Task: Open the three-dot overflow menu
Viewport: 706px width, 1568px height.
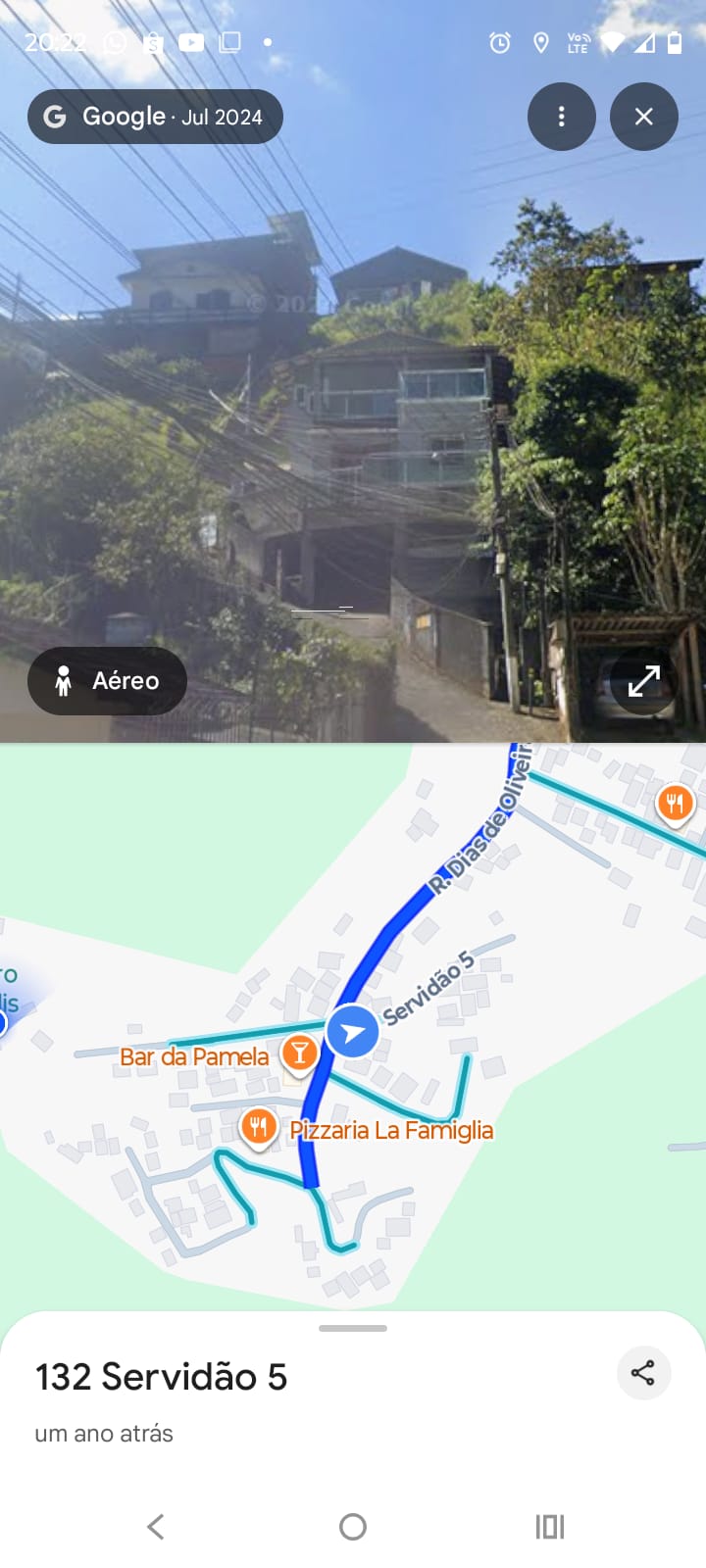Action: click(561, 117)
